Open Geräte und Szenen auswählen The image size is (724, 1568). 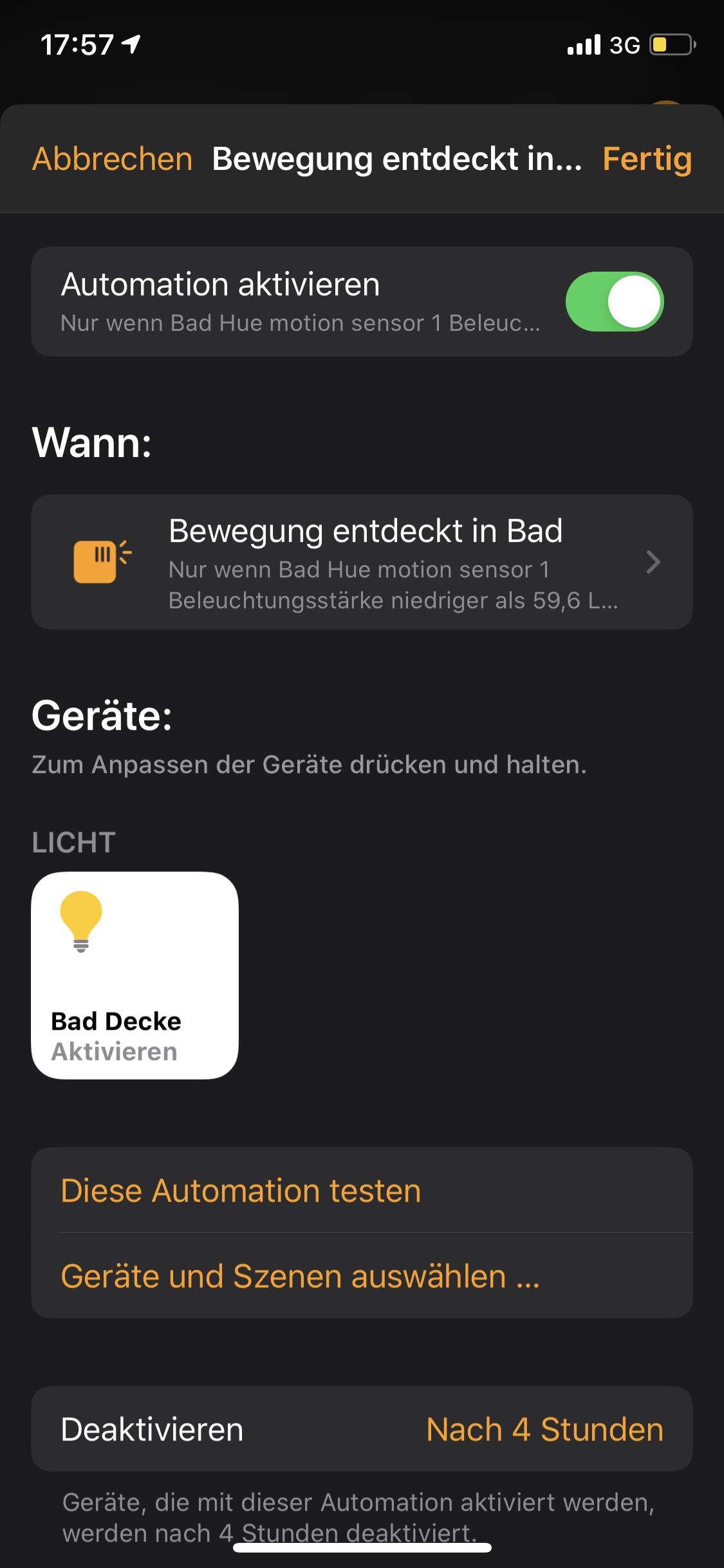tap(362, 1276)
